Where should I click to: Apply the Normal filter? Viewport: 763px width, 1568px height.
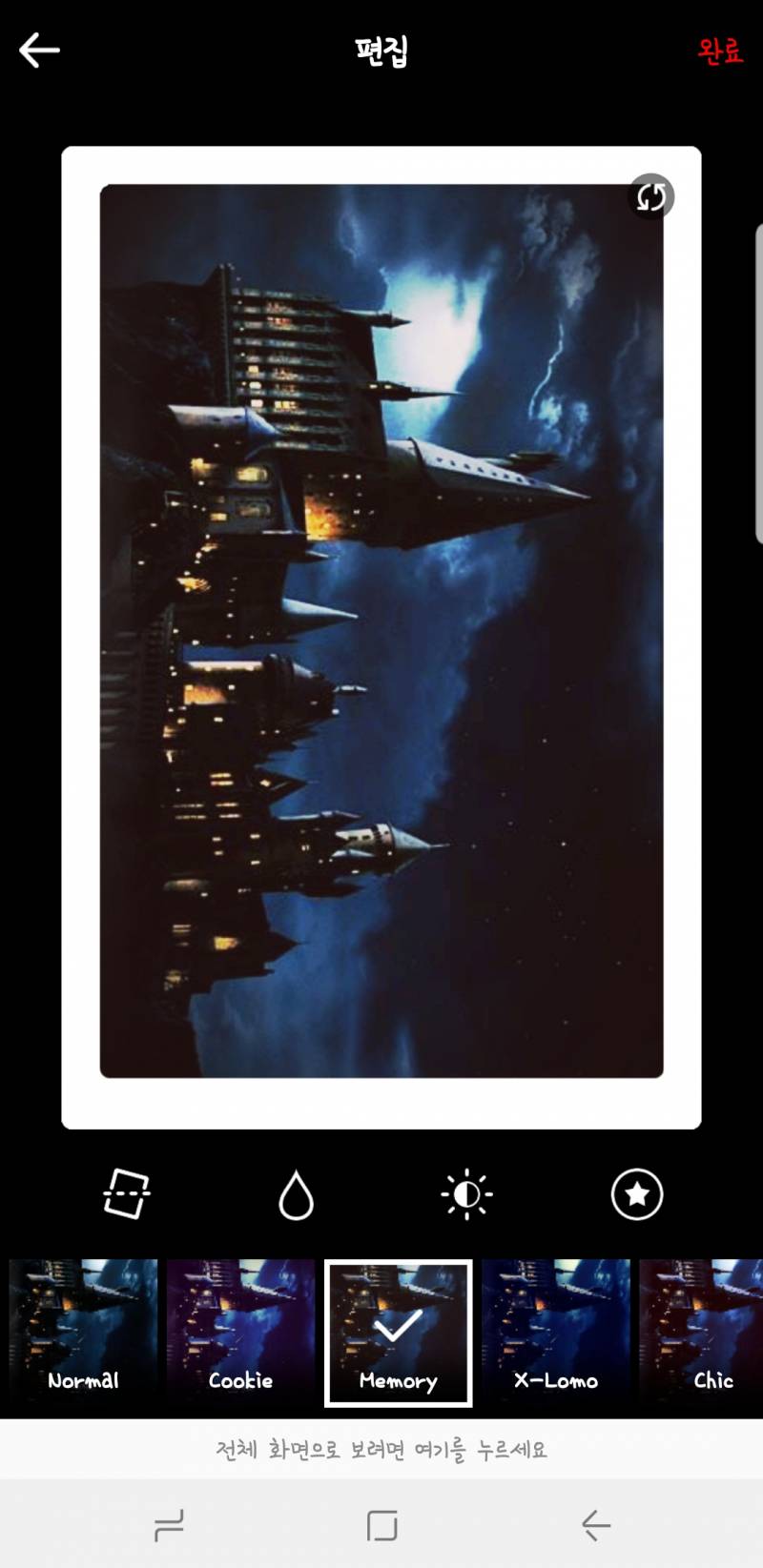83,1333
